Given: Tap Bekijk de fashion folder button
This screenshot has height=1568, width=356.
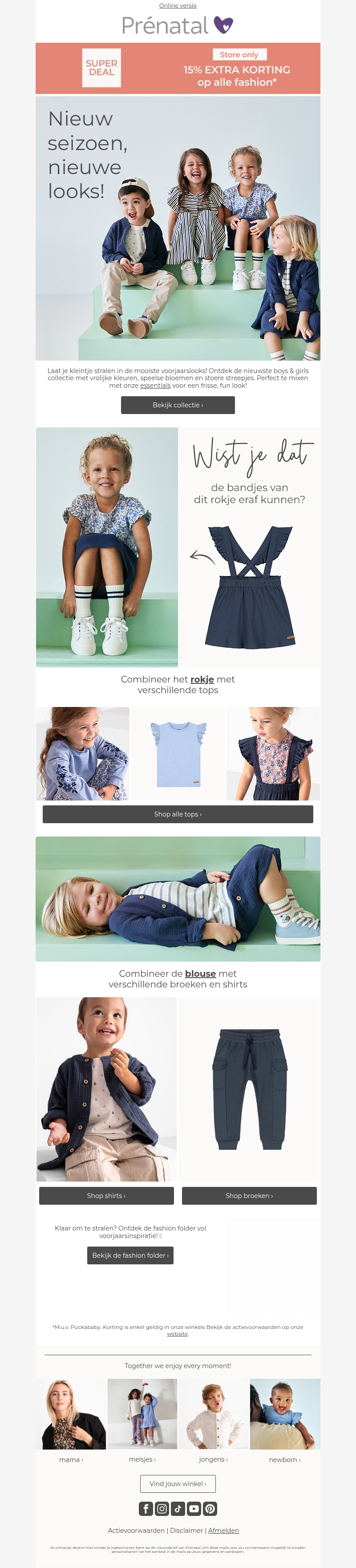Looking at the screenshot, I should click(130, 1255).
